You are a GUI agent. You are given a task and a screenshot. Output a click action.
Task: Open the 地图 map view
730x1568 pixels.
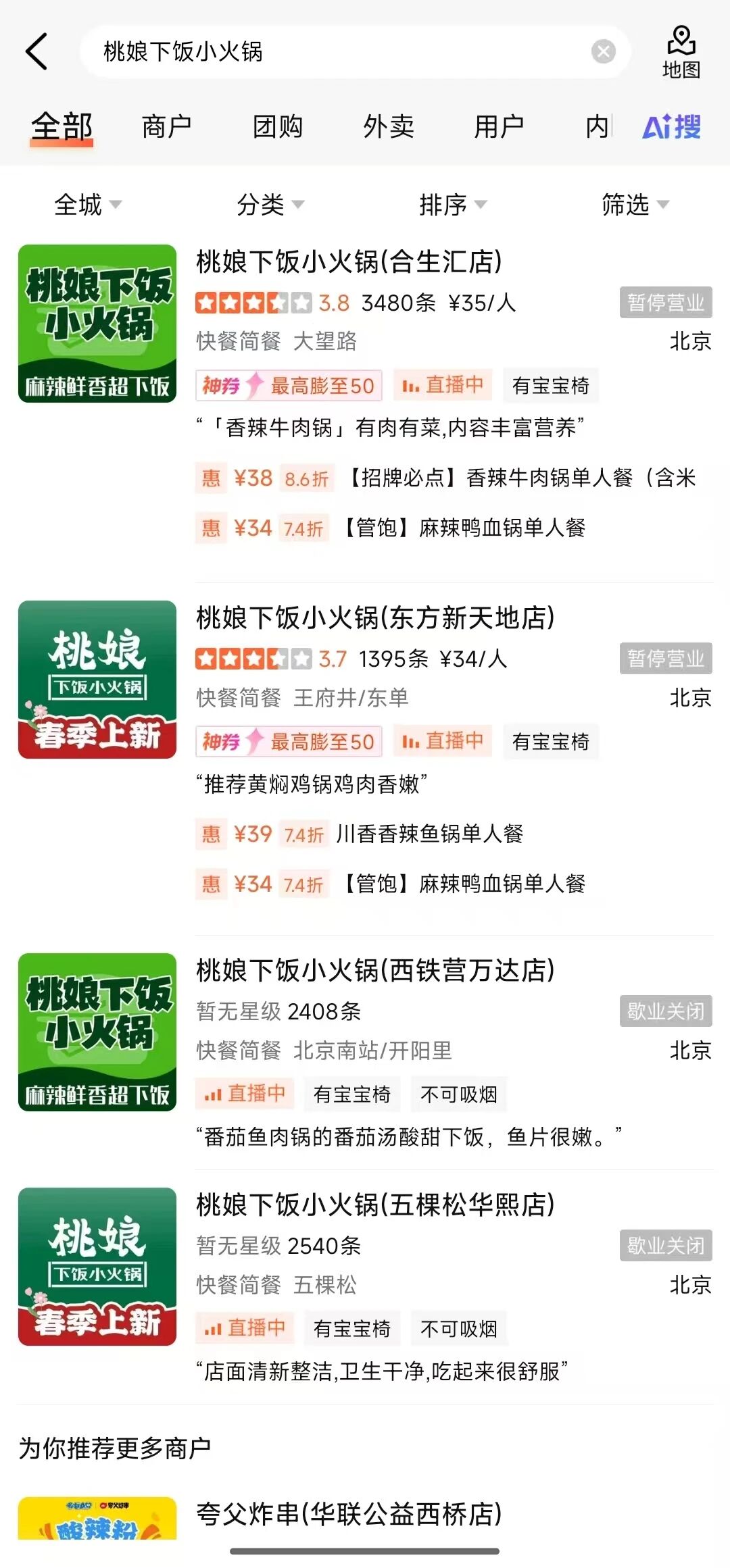click(681, 53)
